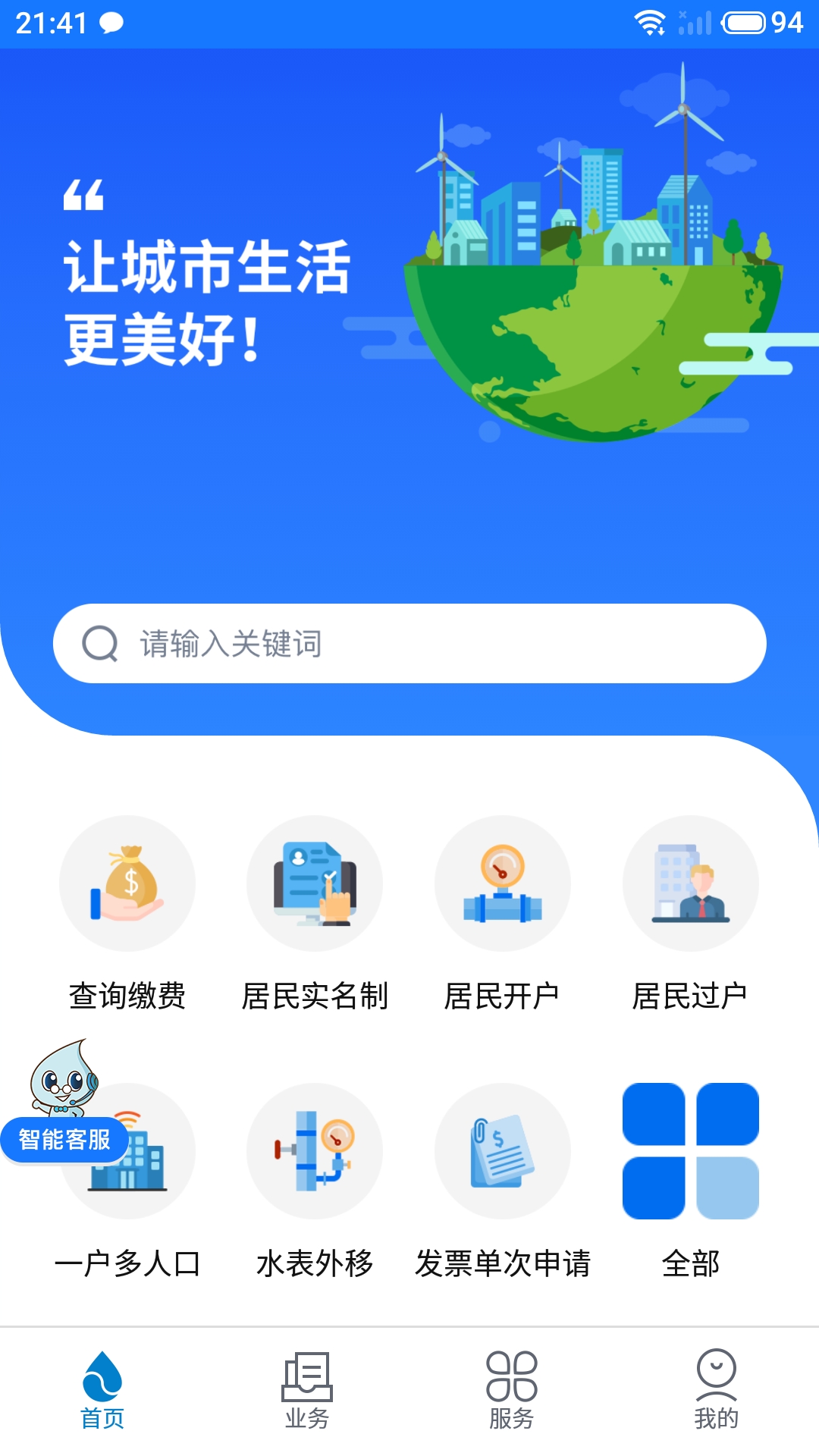Open the 居民开户 account opening icon
The image size is (819, 1456).
click(x=504, y=883)
